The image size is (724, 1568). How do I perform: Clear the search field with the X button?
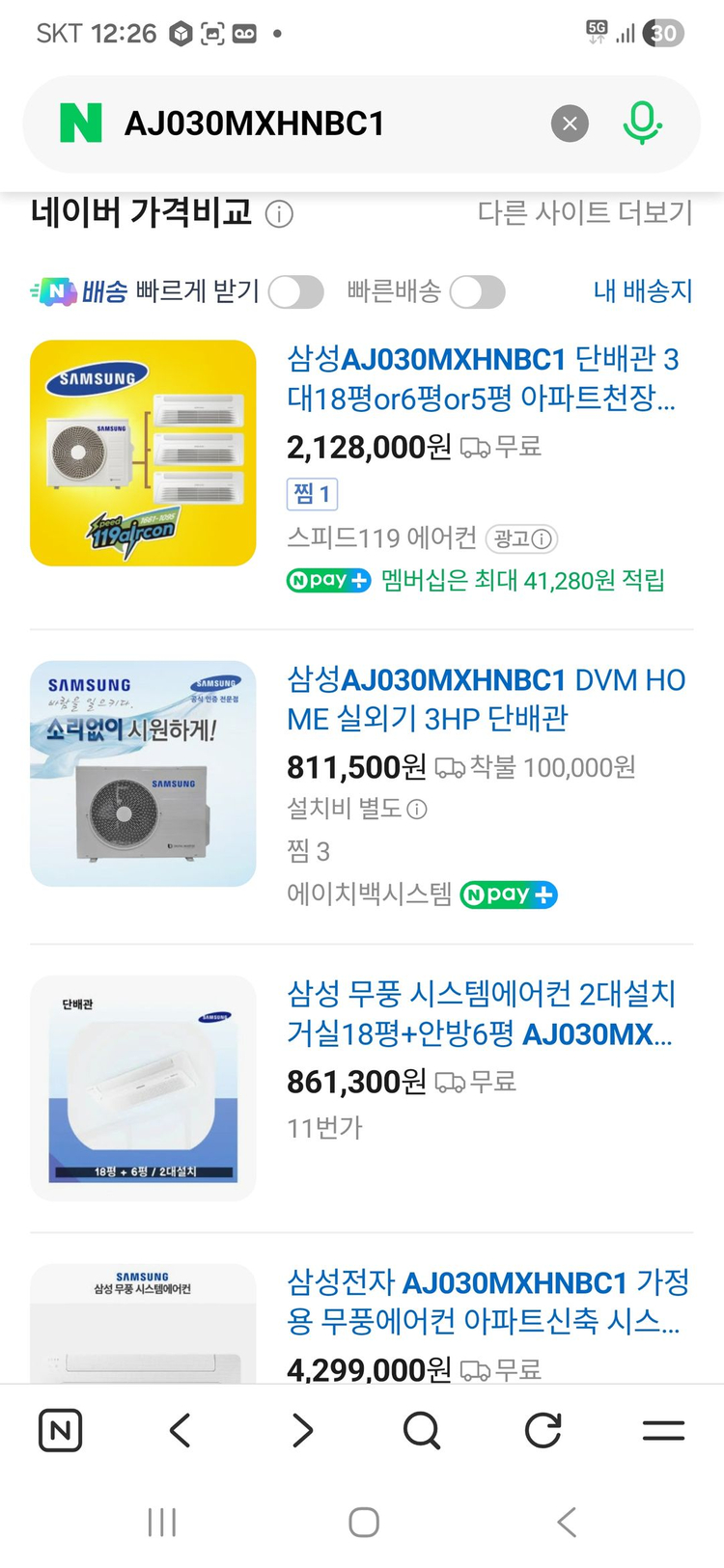pyautogui.click(x=570, y=124)
